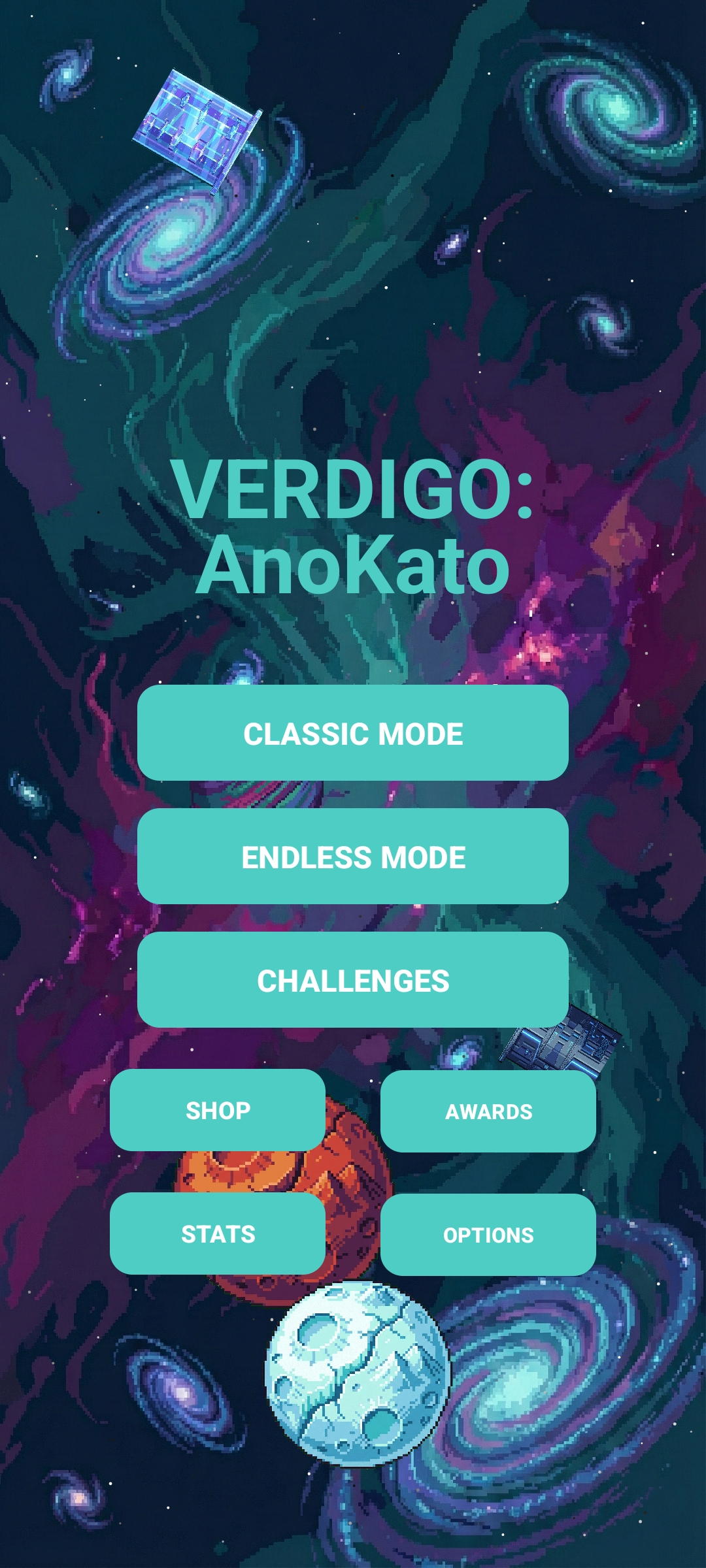This screenshot has width=706, height=1568.
Task: Start Classic Mode
Action: click(x=353, y=733)
